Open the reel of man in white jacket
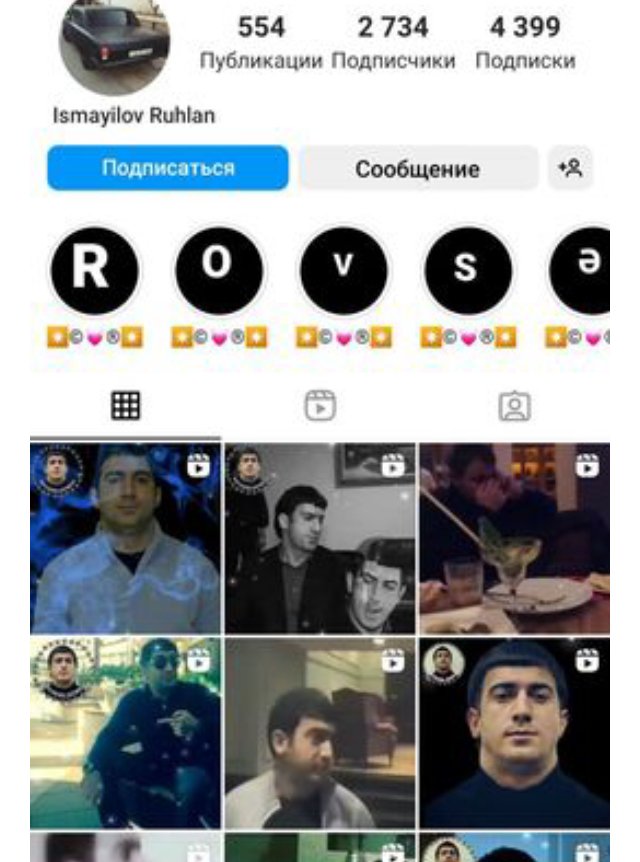Viewport: 640px width, 862px height. point(320,734)
